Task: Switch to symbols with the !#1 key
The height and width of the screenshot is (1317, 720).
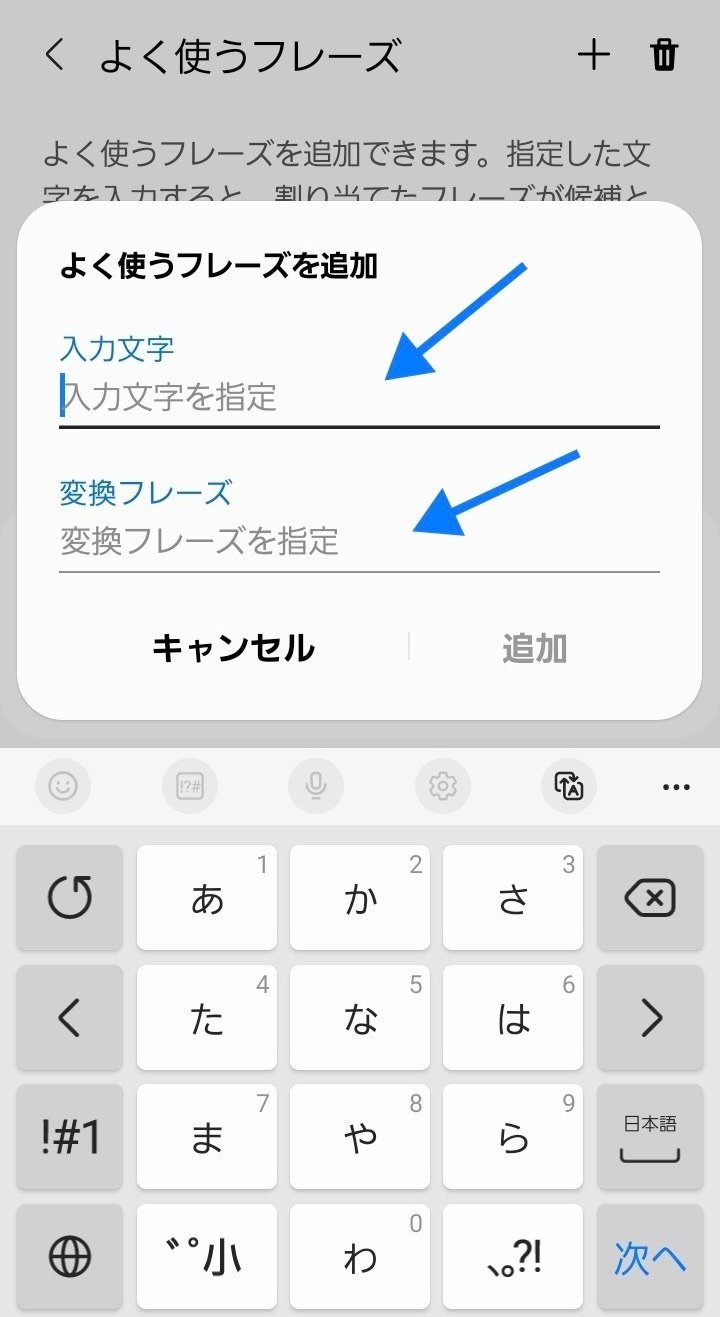Action: pos(70,1137)
